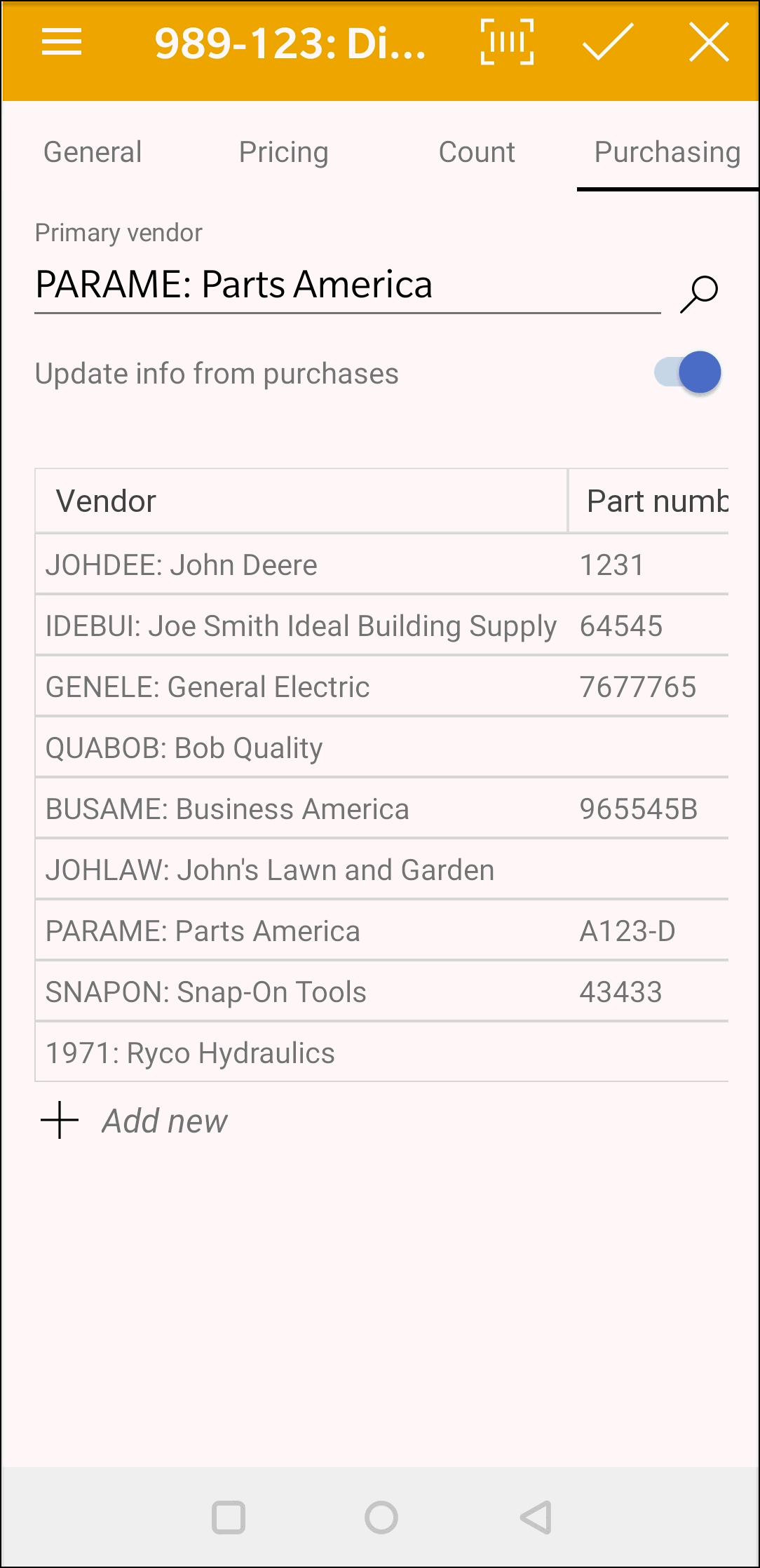Tap the Primary vendor field

[x=348, y=285]
